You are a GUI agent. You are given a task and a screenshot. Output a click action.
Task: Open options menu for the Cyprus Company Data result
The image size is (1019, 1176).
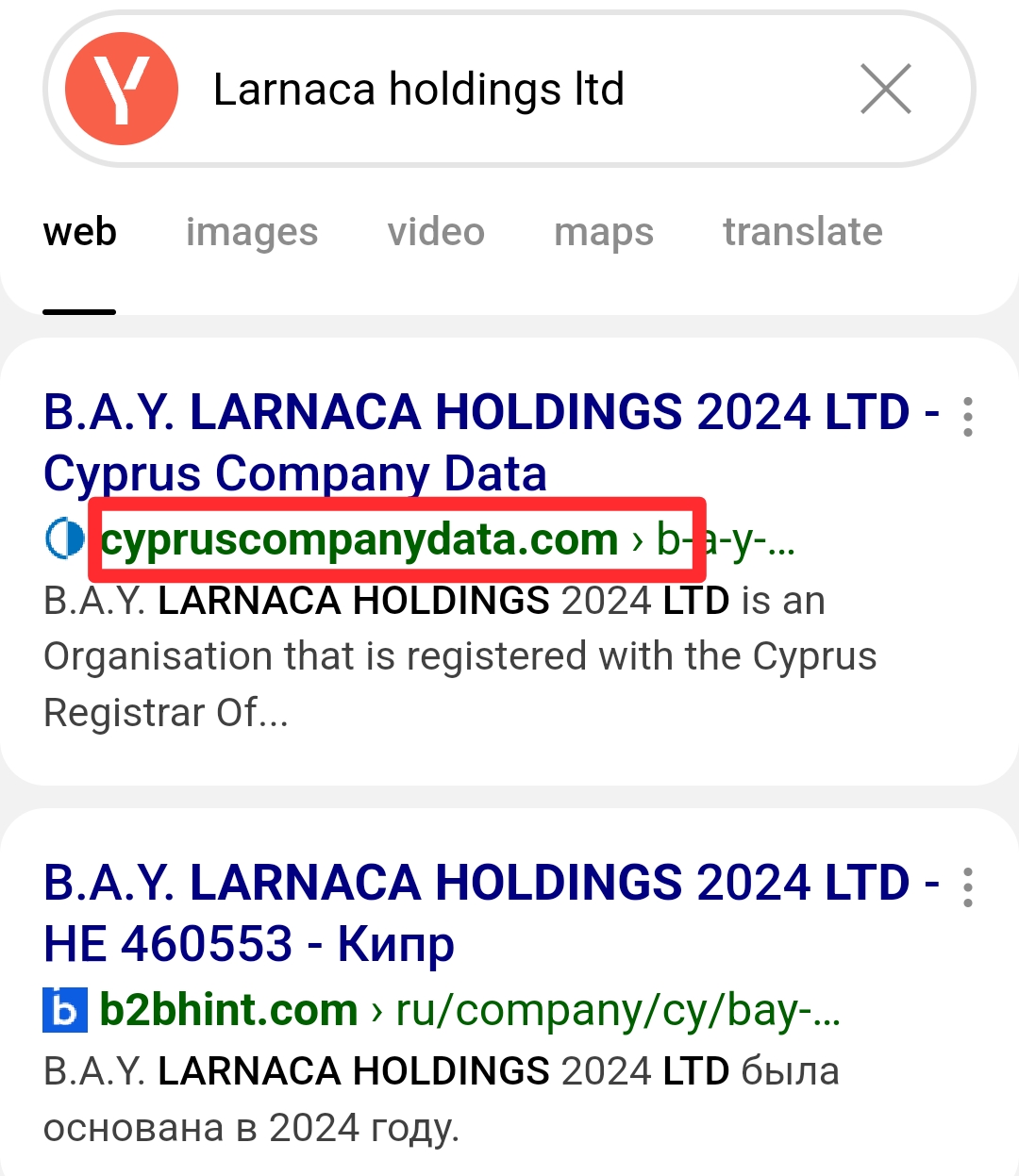coord(967,417)
